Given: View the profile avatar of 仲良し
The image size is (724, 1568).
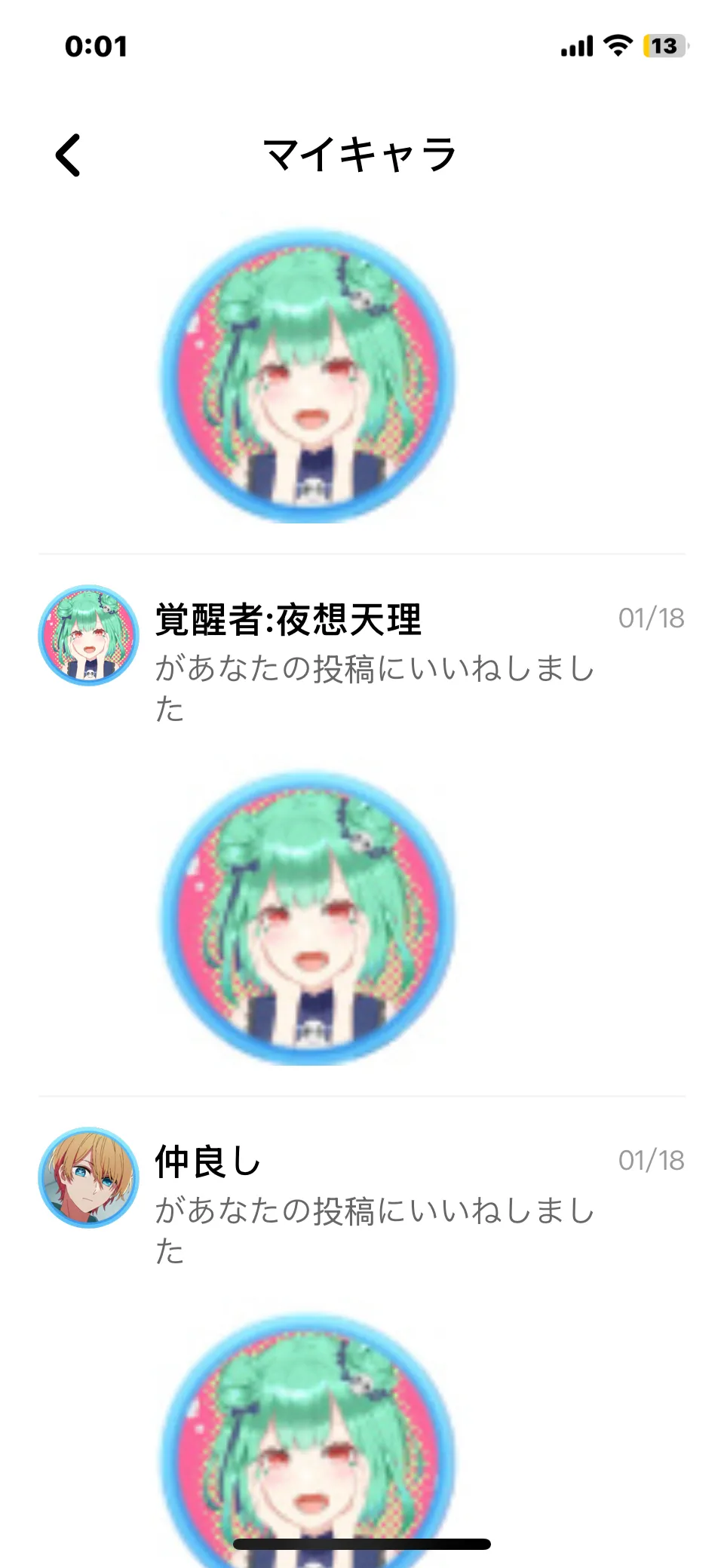Looking at the screenshot, I should tap(89, 1177).
